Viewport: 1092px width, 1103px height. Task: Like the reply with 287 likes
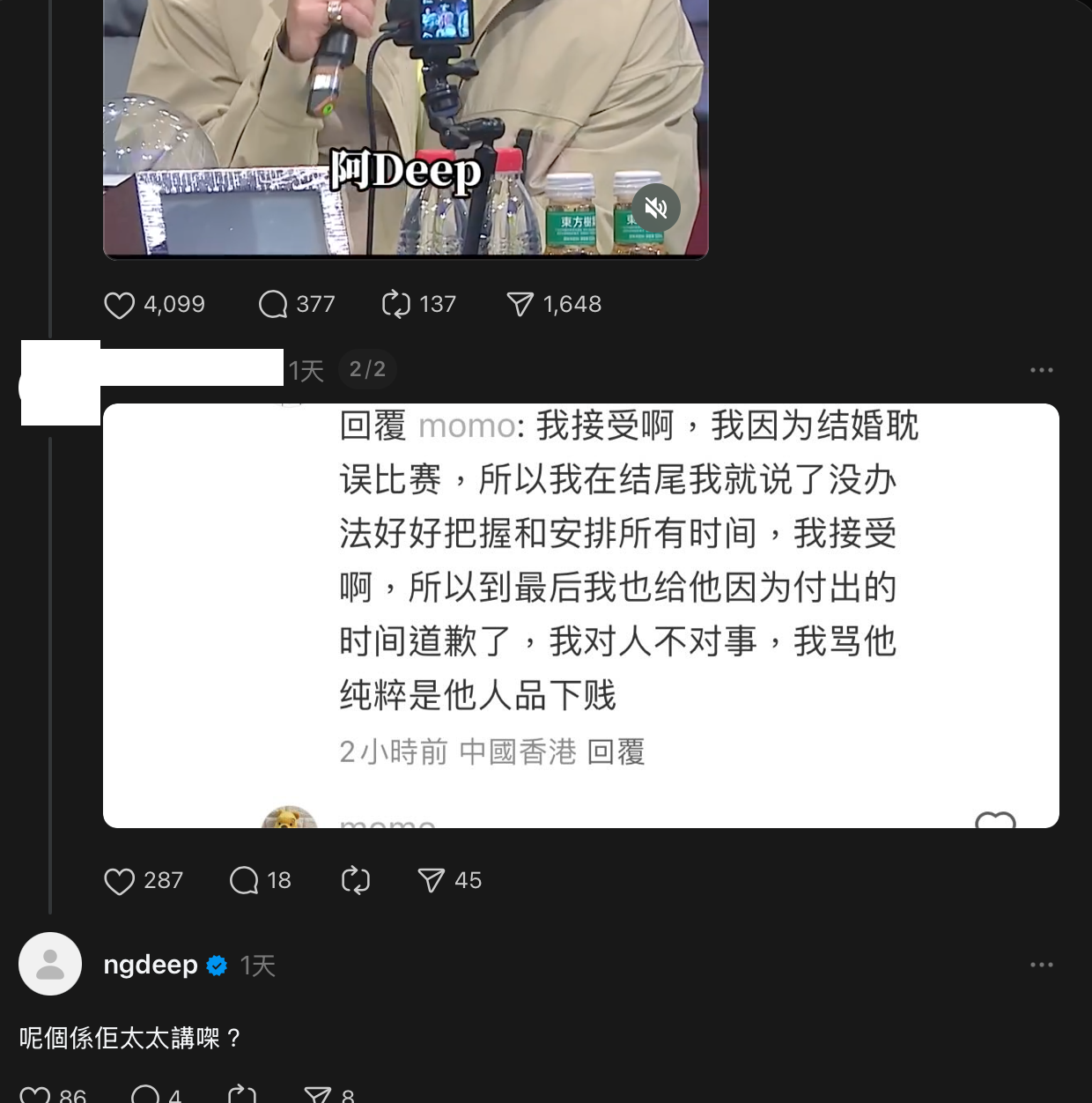coord(120,881)
